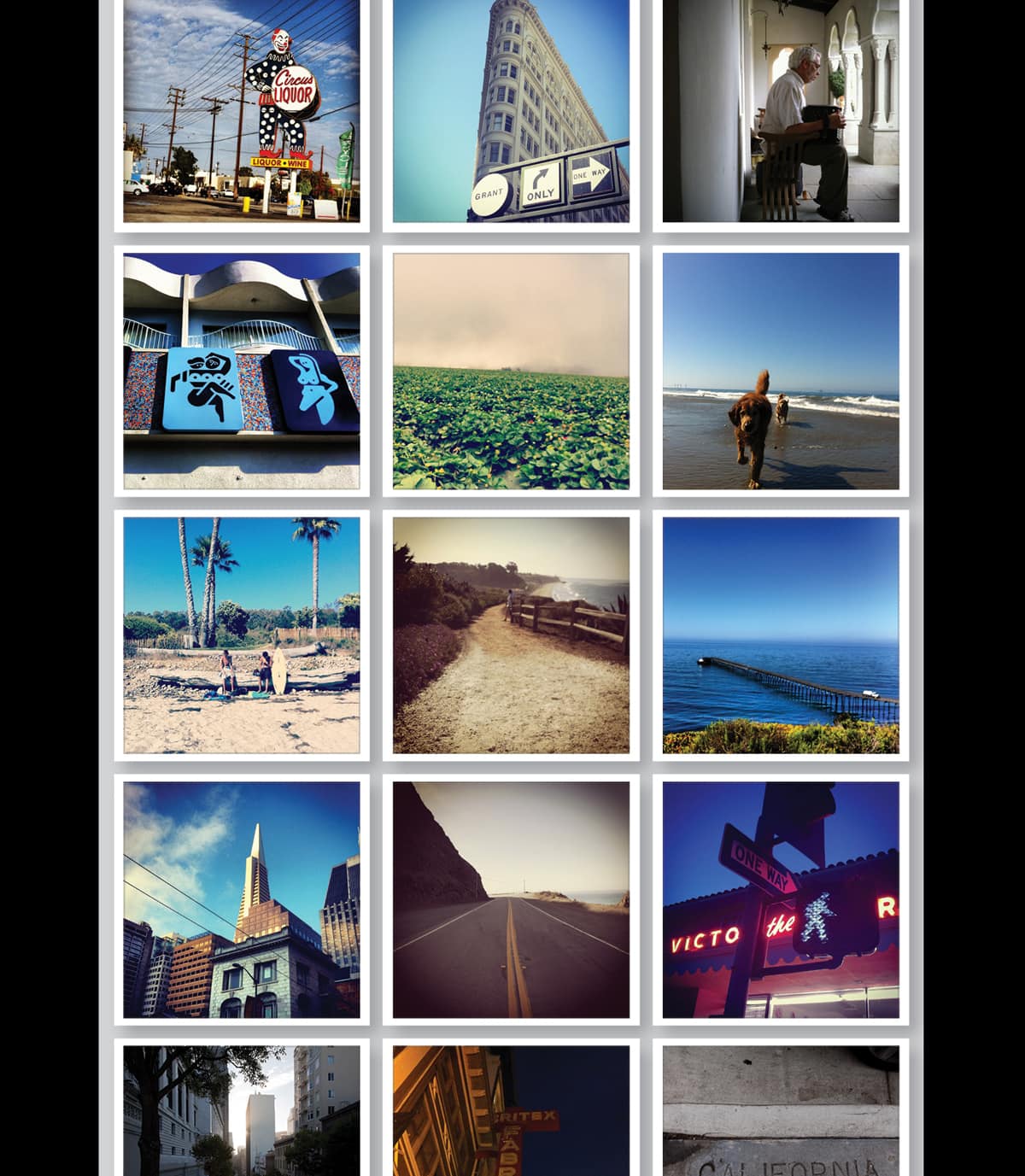This screenshot has height=1176, width=1025.
Task: Select the blue figure signs balcony photo
Action: [242, 371]
